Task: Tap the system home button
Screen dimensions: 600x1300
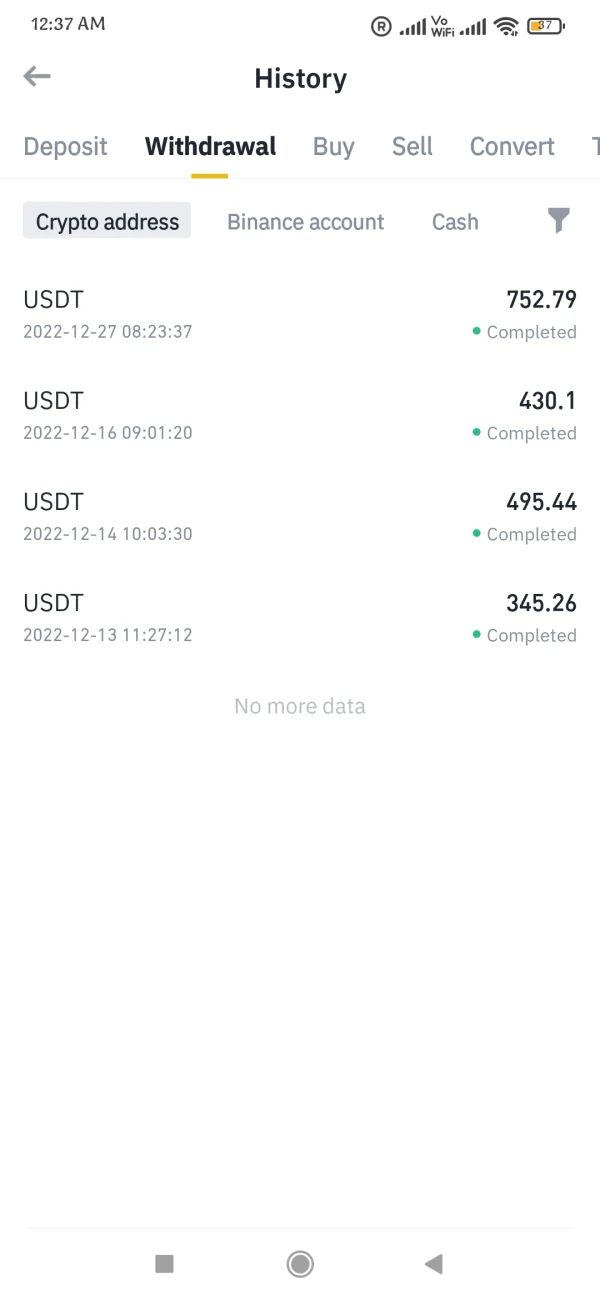Action: click(x=300, y=1264)
